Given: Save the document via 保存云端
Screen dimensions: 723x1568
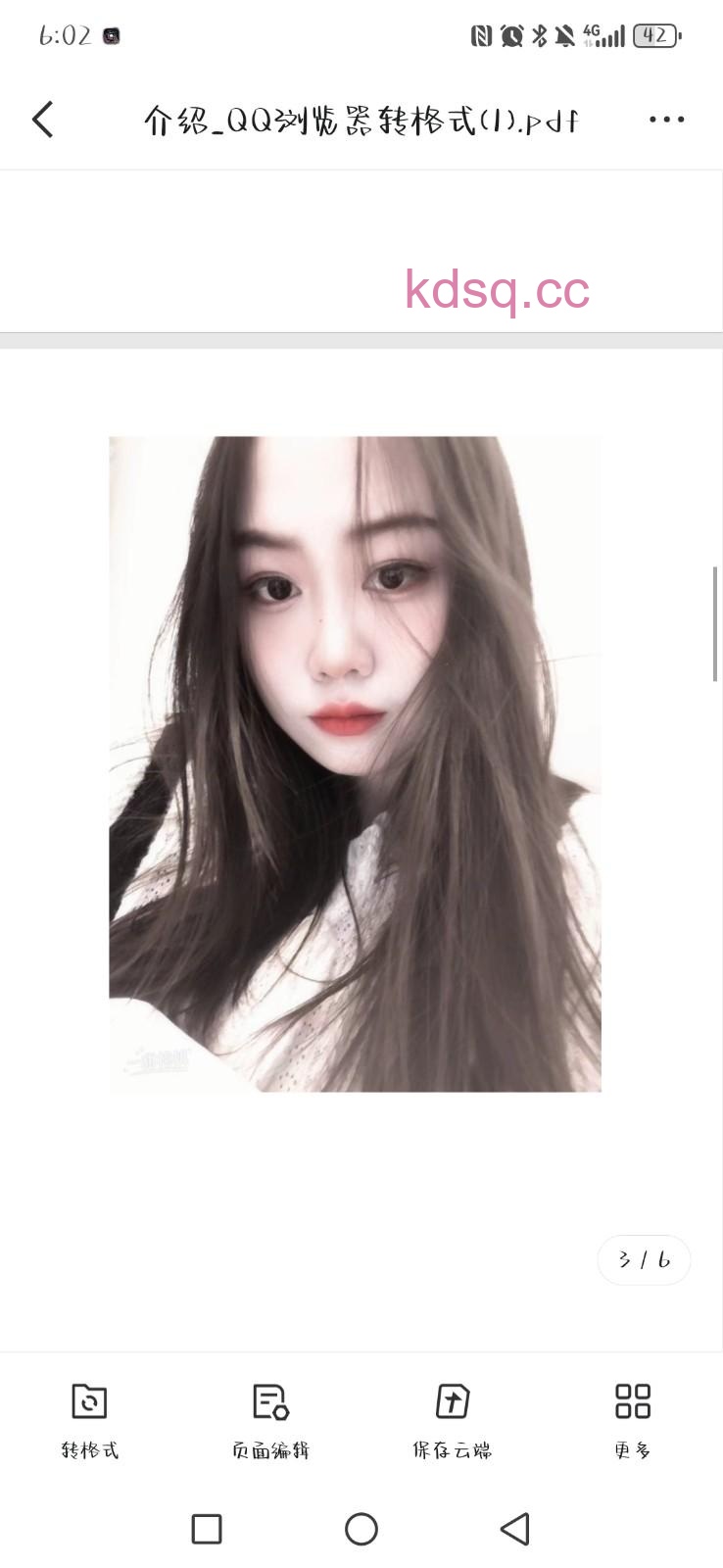Looking at the screenshot, I should click(x=452, y=1419).
